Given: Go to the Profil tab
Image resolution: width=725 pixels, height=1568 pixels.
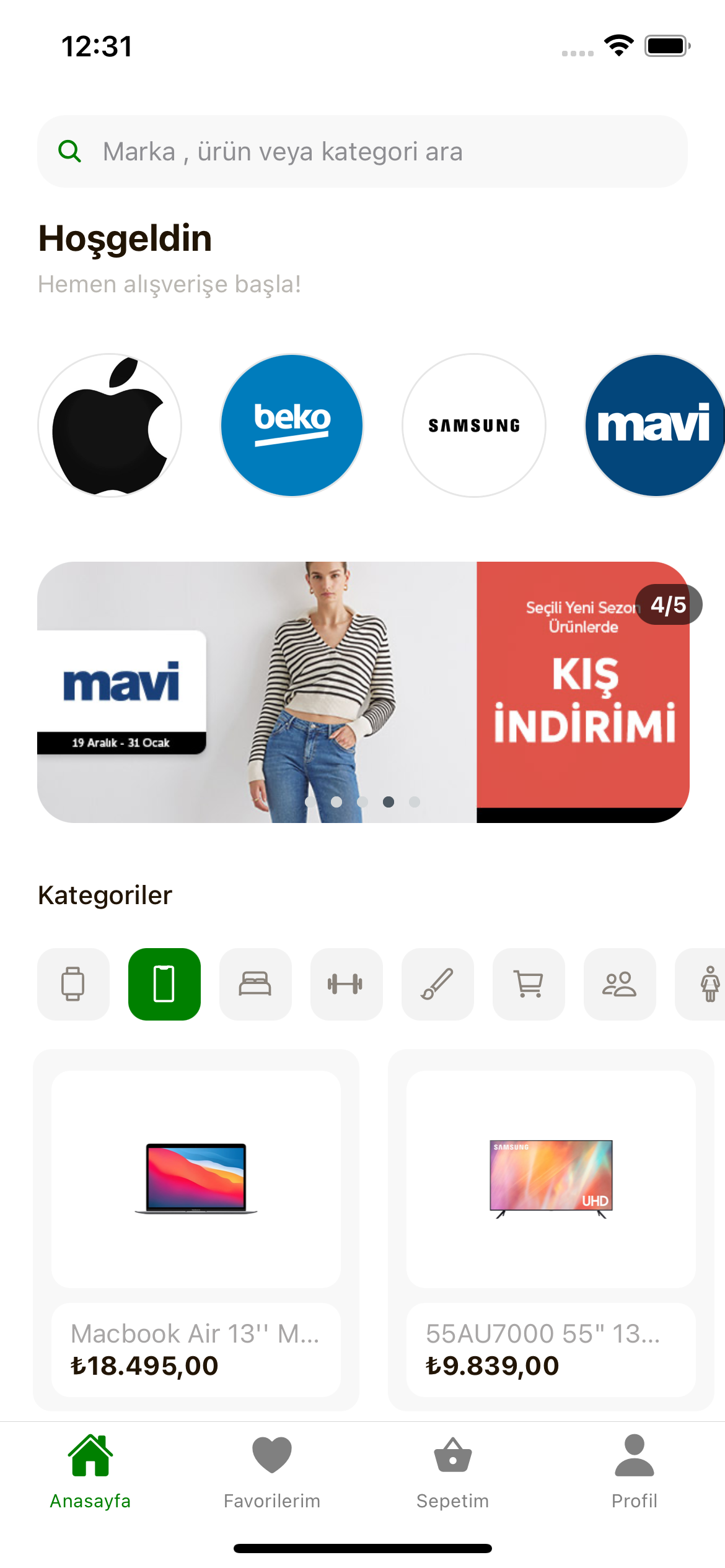Looking at the screenshot, I should 634,1472.
